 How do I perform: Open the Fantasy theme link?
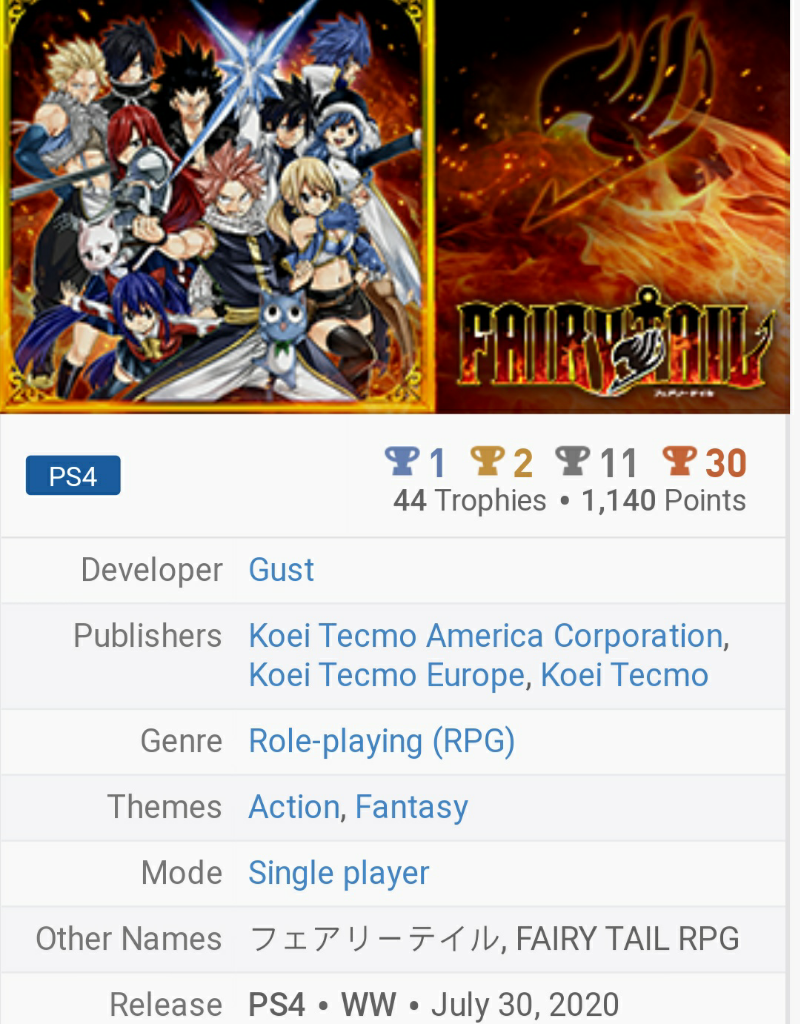point(411,807)
